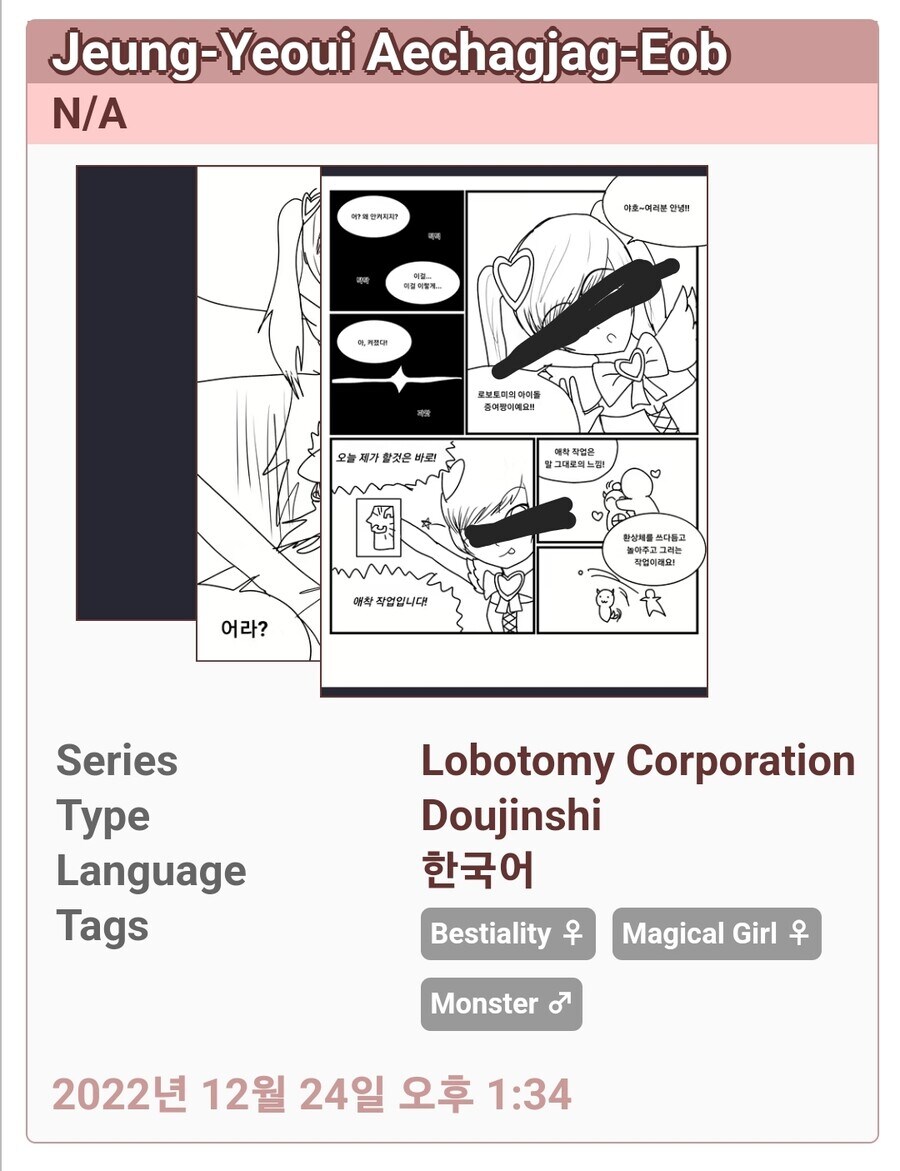Tap the Bestiality tag chip

point(507,934)
